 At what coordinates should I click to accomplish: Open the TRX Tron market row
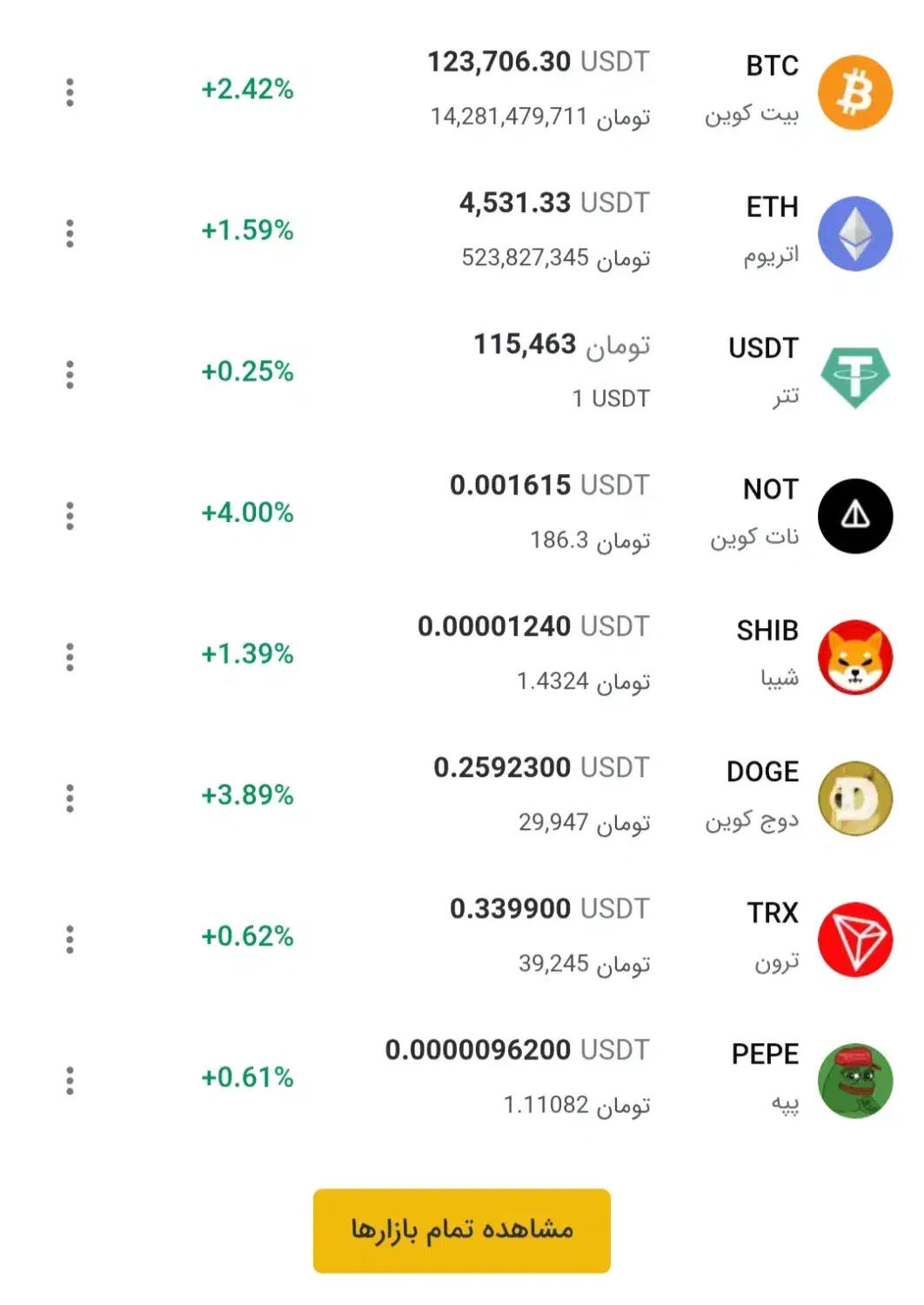pos(539,937)
